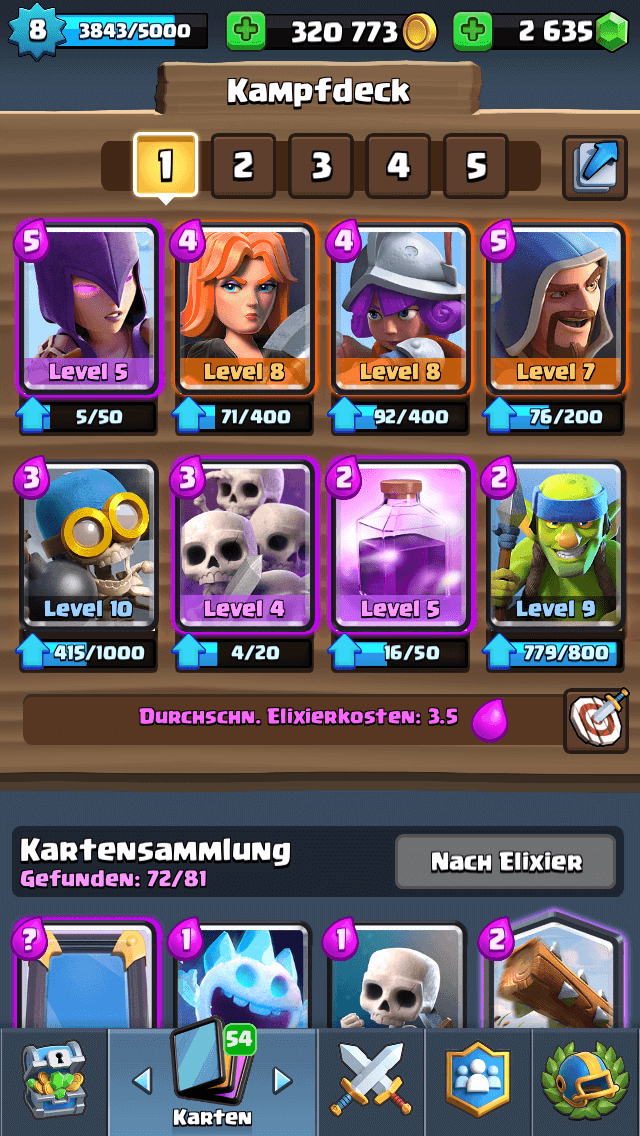Open the Skeleton Army card Level 4
The image size is (640, 1136).
(x=243, y=547)
